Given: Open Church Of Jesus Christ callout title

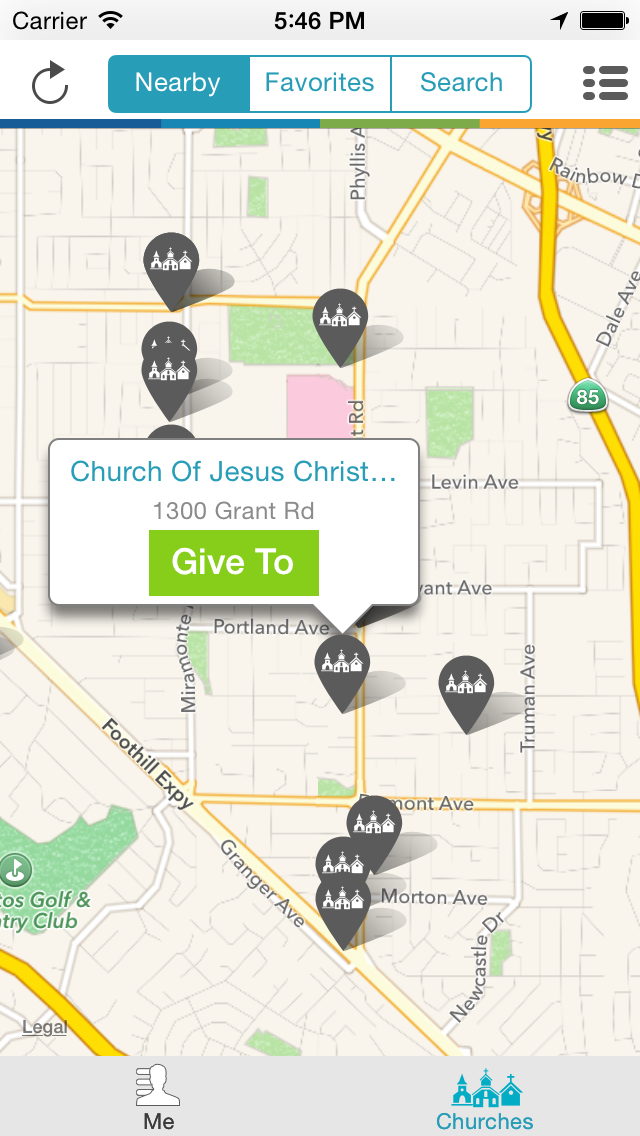Looking at the screenshot, I should (233, 472).
